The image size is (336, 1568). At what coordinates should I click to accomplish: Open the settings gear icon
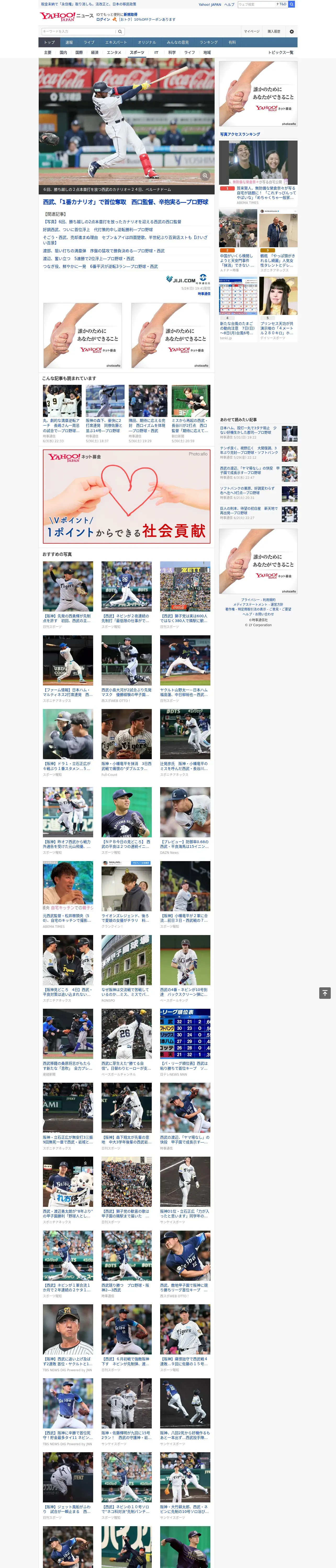[292, 32]
